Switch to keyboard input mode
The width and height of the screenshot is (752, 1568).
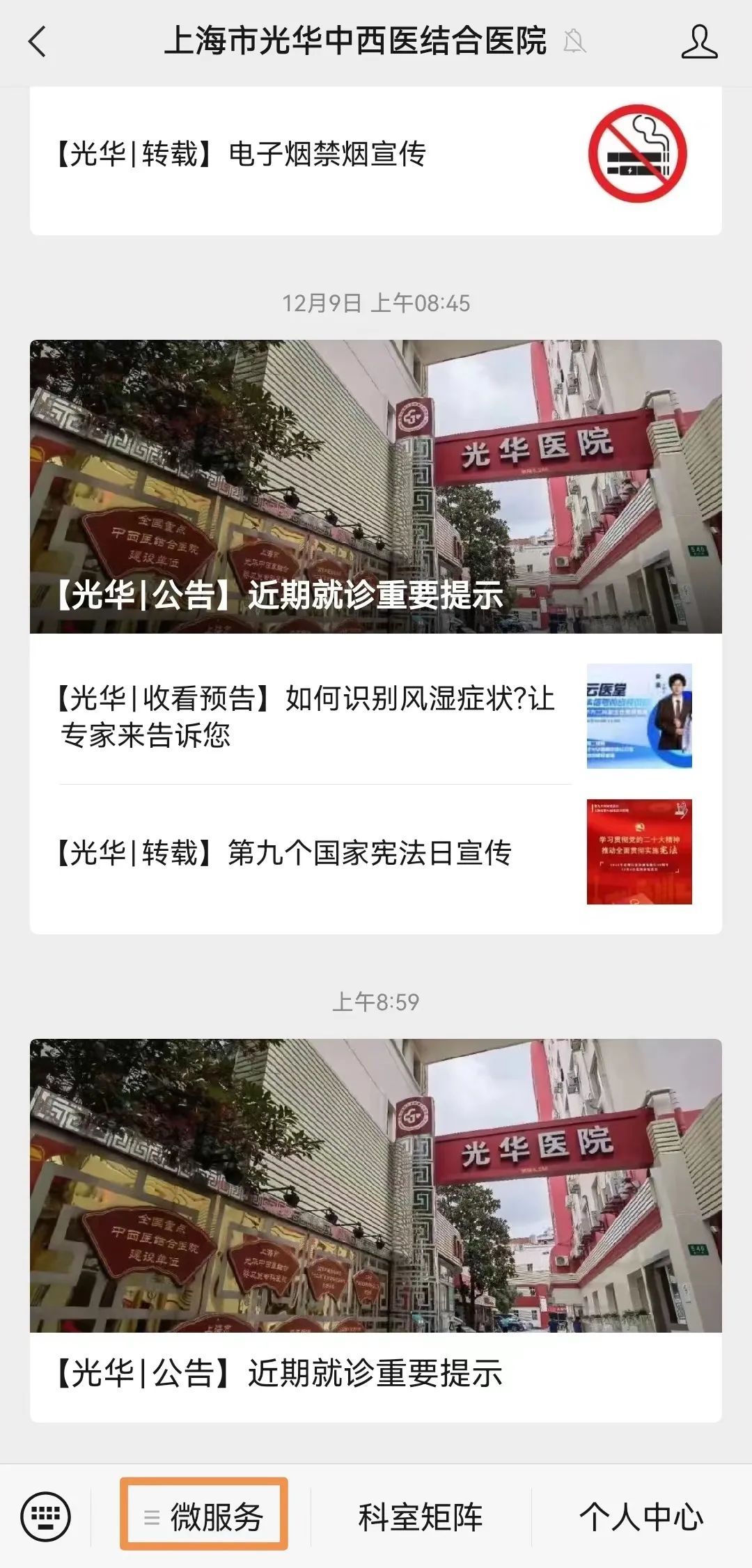[46, 1516]
